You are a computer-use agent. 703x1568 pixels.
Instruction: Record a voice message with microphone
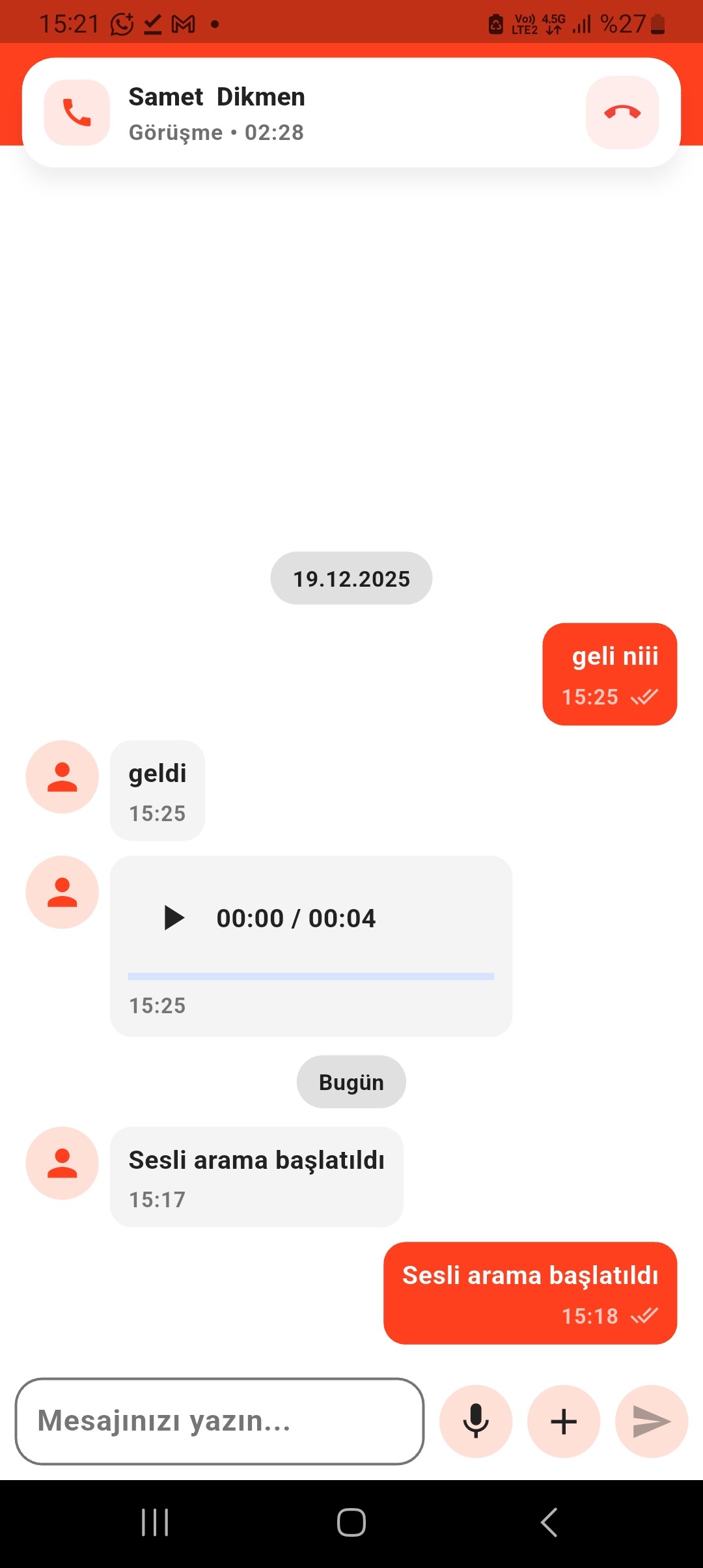[x=476, y=1421]
